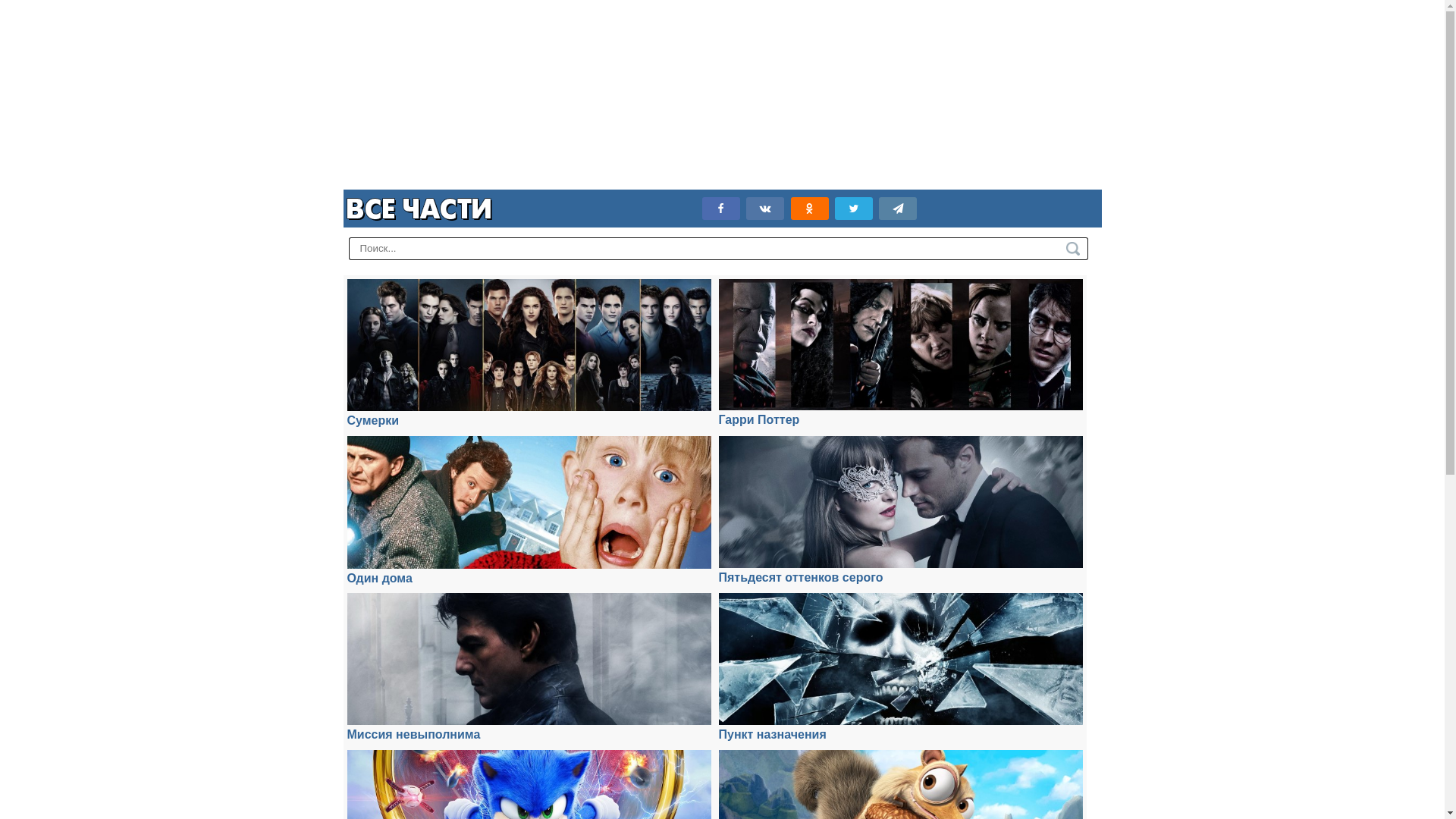
Task: Go to homepage via ВСЕ ЧАСТИ logo
Action: click(419, 209)
